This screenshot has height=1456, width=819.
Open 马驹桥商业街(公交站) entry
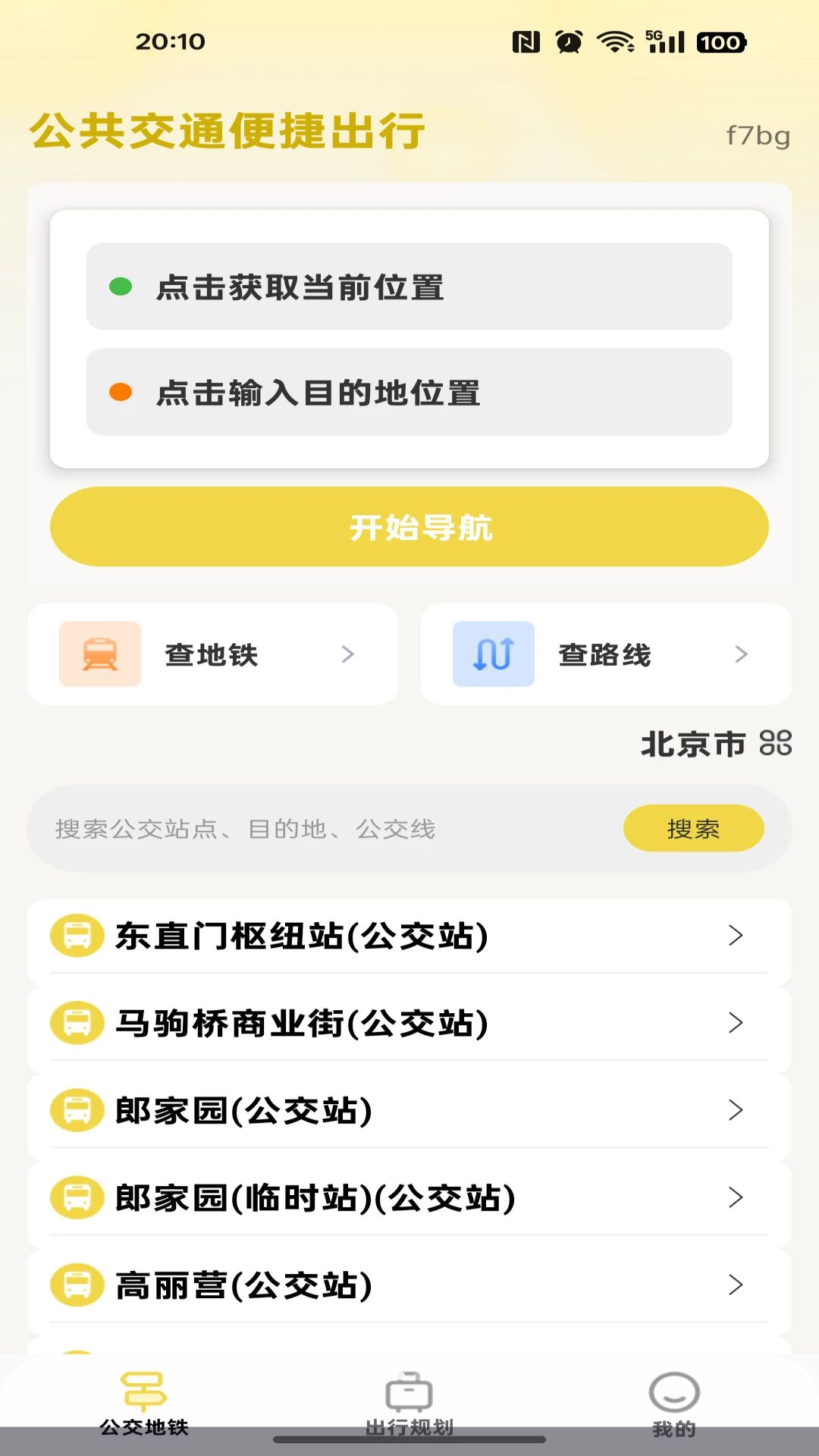tap(409, 1024)
